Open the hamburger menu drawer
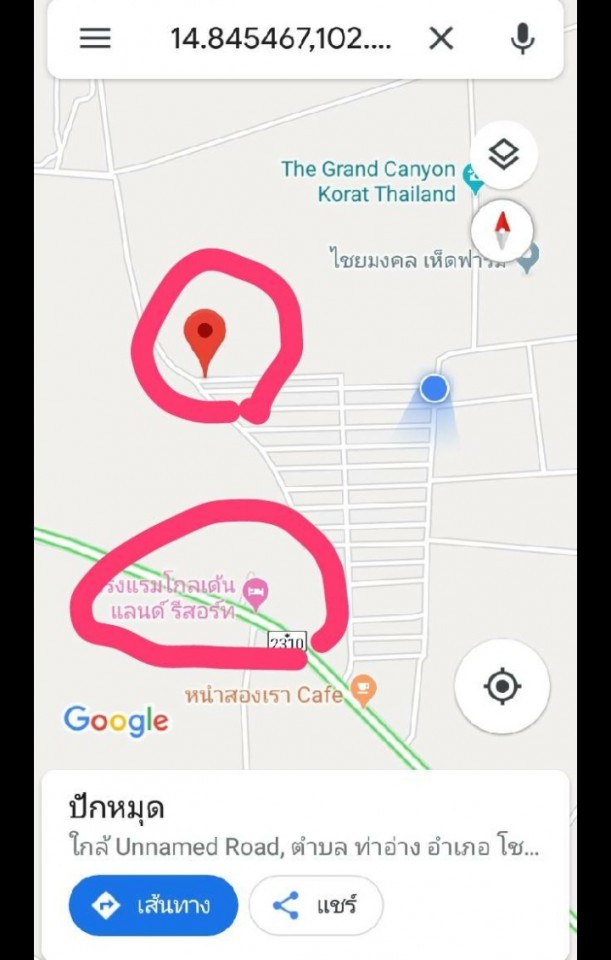 (95, 39)
